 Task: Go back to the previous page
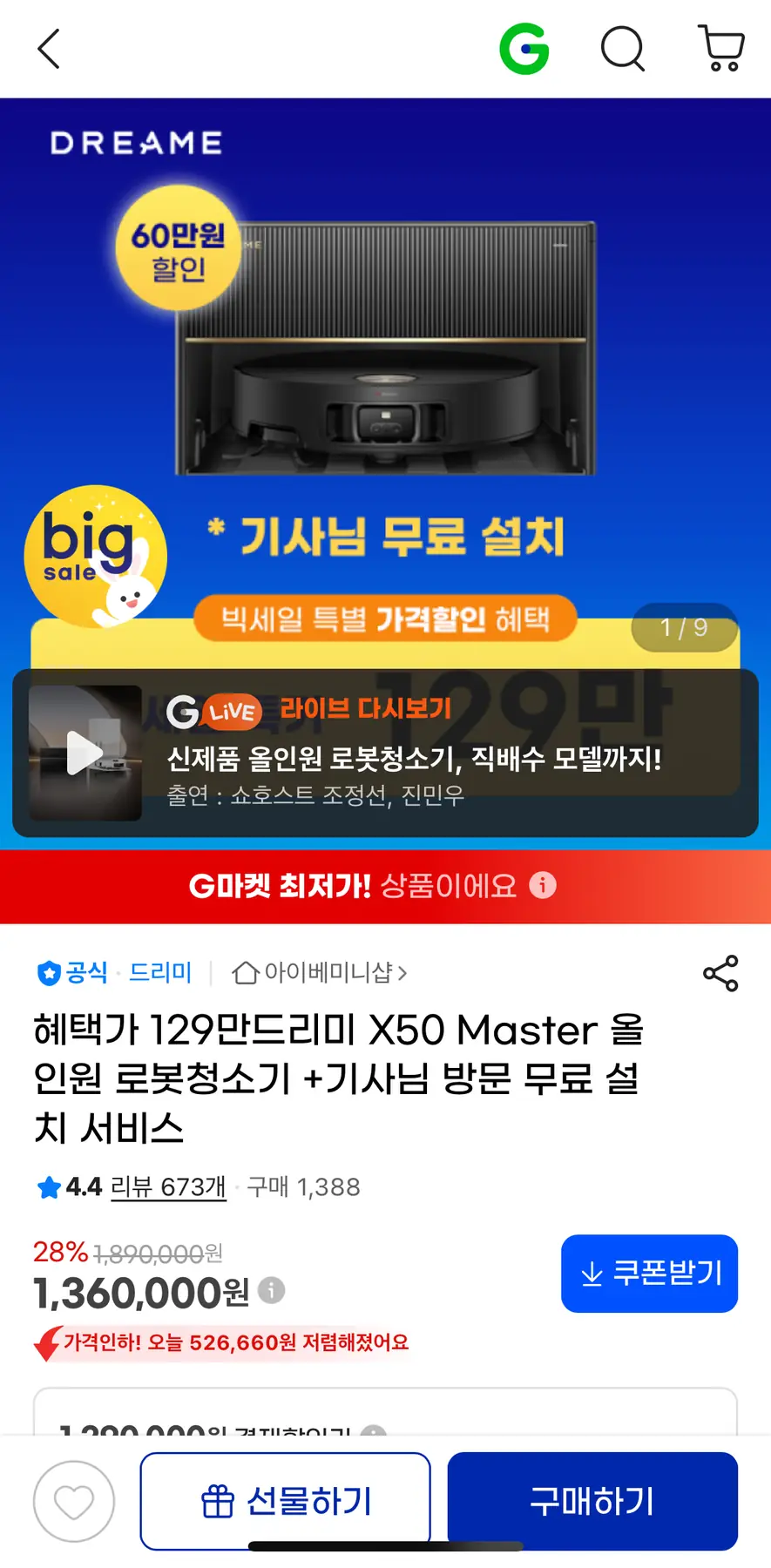click(49, 49)
